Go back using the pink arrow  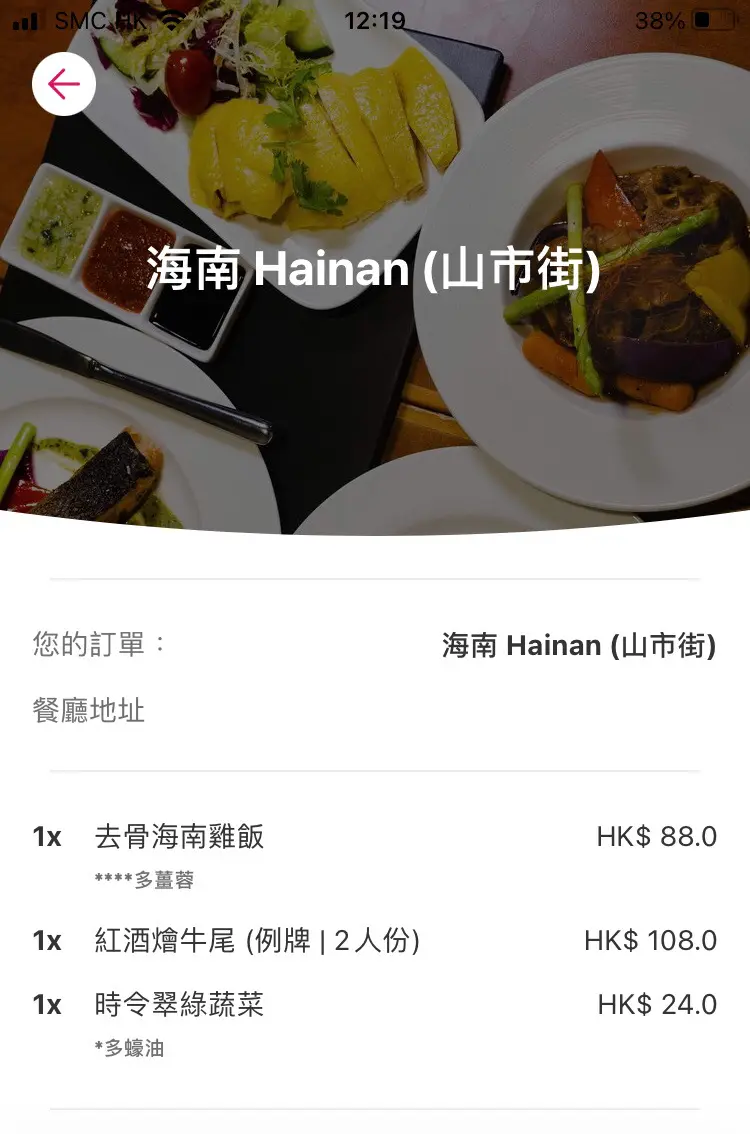(x=64, y=84)
